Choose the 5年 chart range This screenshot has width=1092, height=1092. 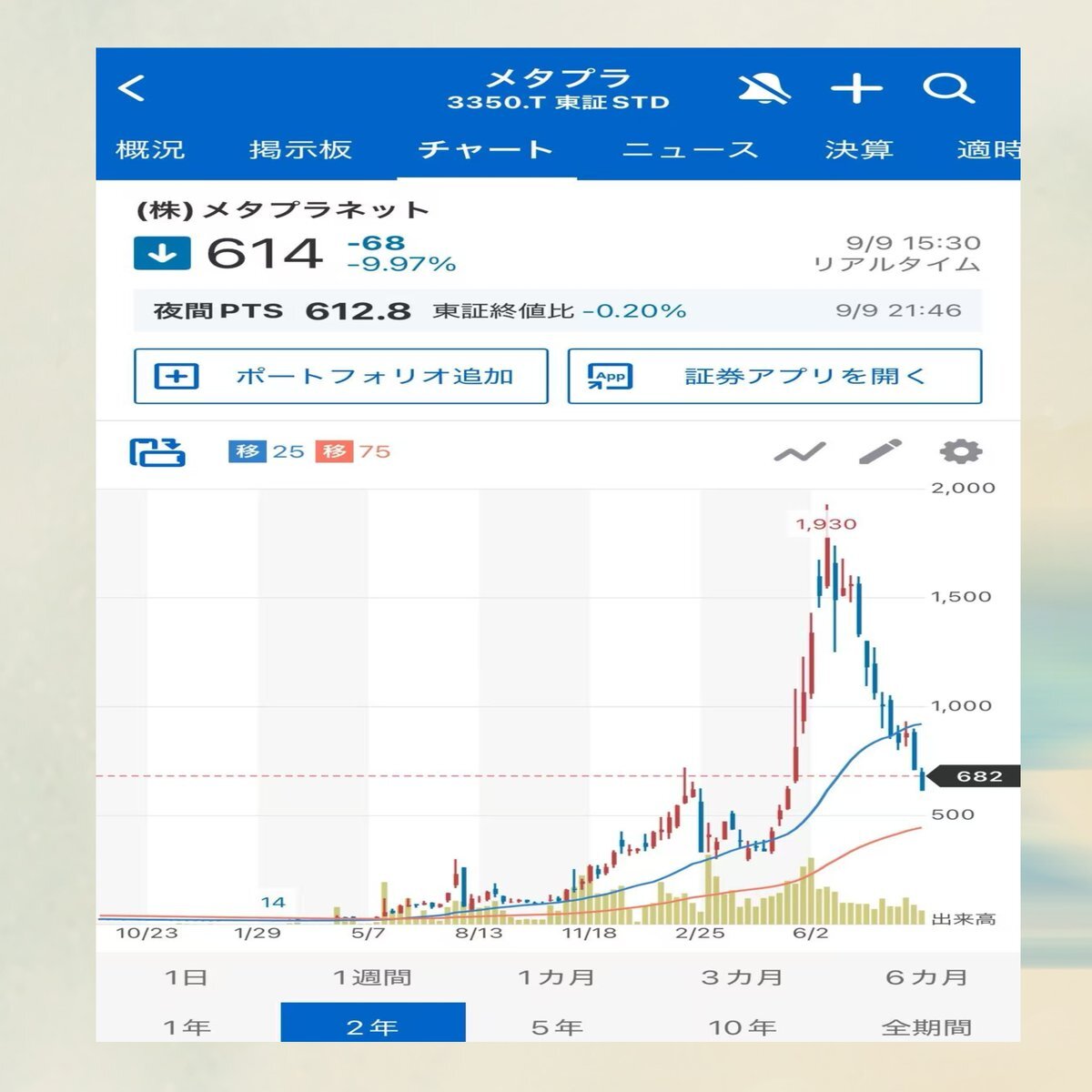point(556,1027)
